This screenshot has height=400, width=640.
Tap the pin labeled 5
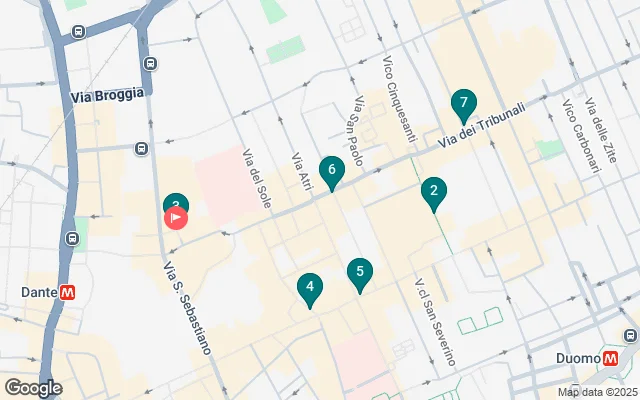coord(360,272)
